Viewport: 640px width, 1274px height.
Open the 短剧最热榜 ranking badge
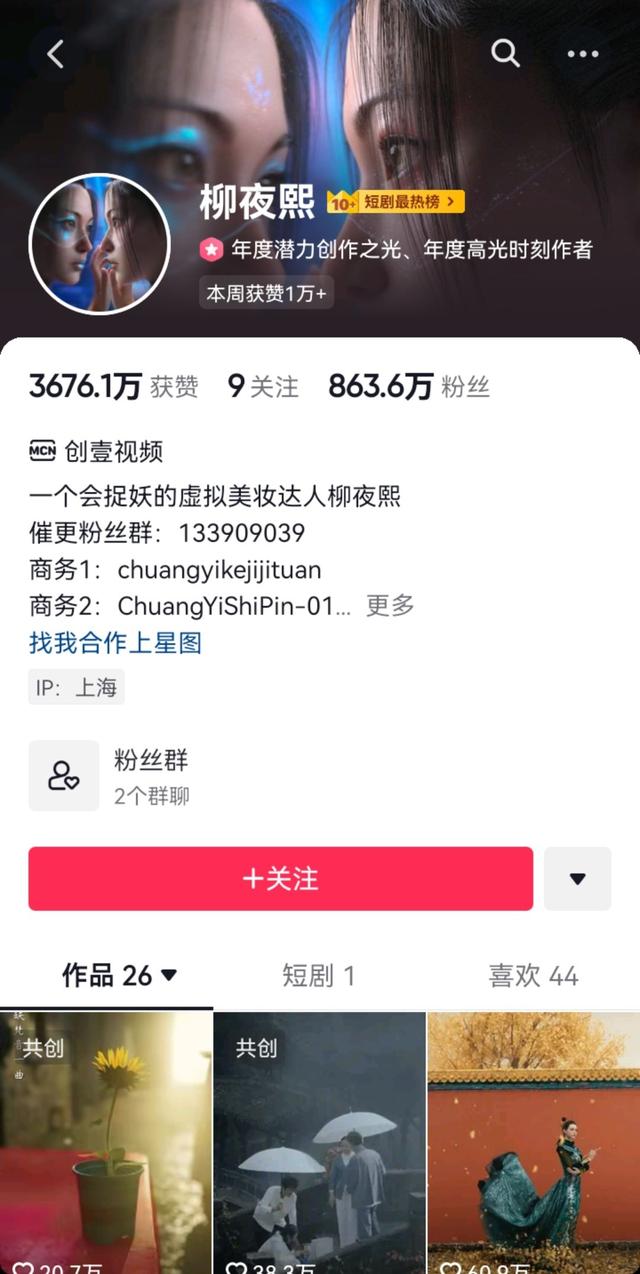pos(395,202)
